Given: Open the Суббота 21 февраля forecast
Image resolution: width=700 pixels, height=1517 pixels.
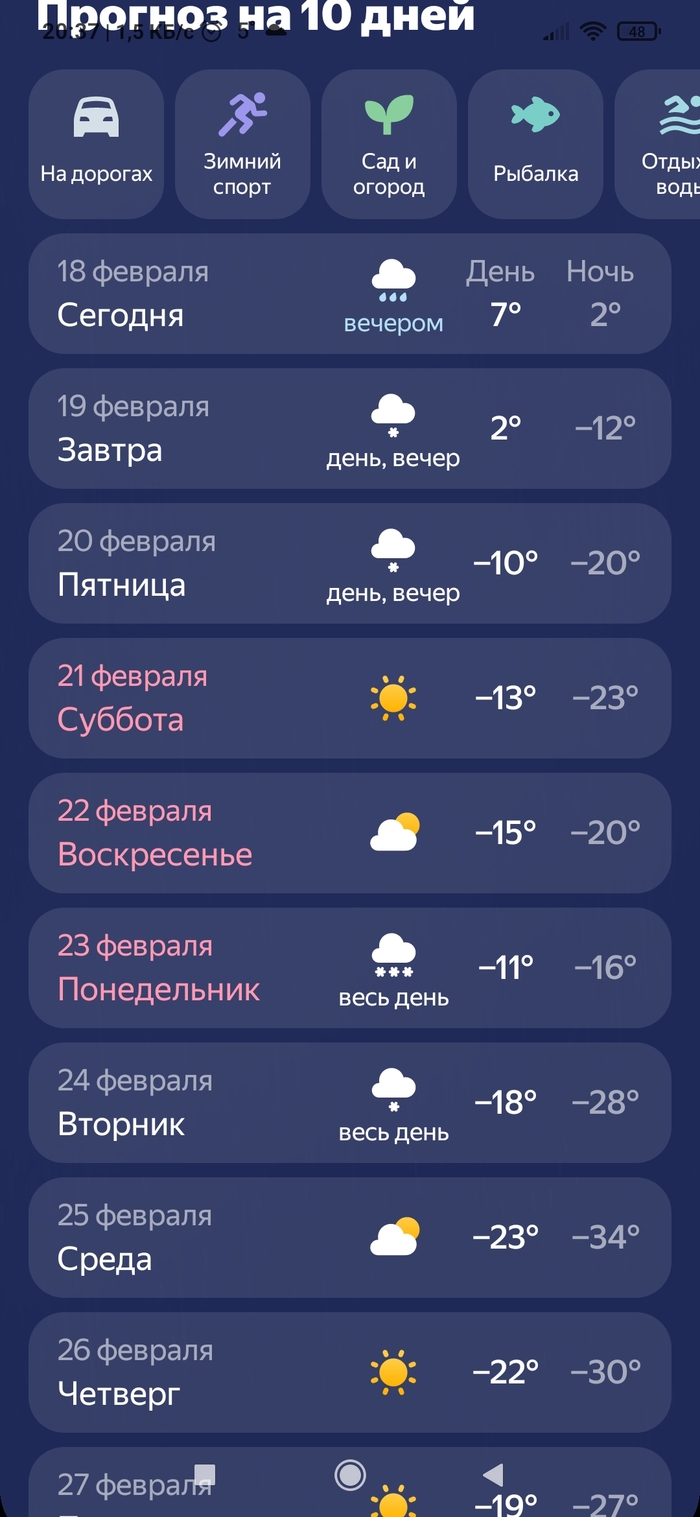Looking at the screenshot, I should (x=349, y=698).
